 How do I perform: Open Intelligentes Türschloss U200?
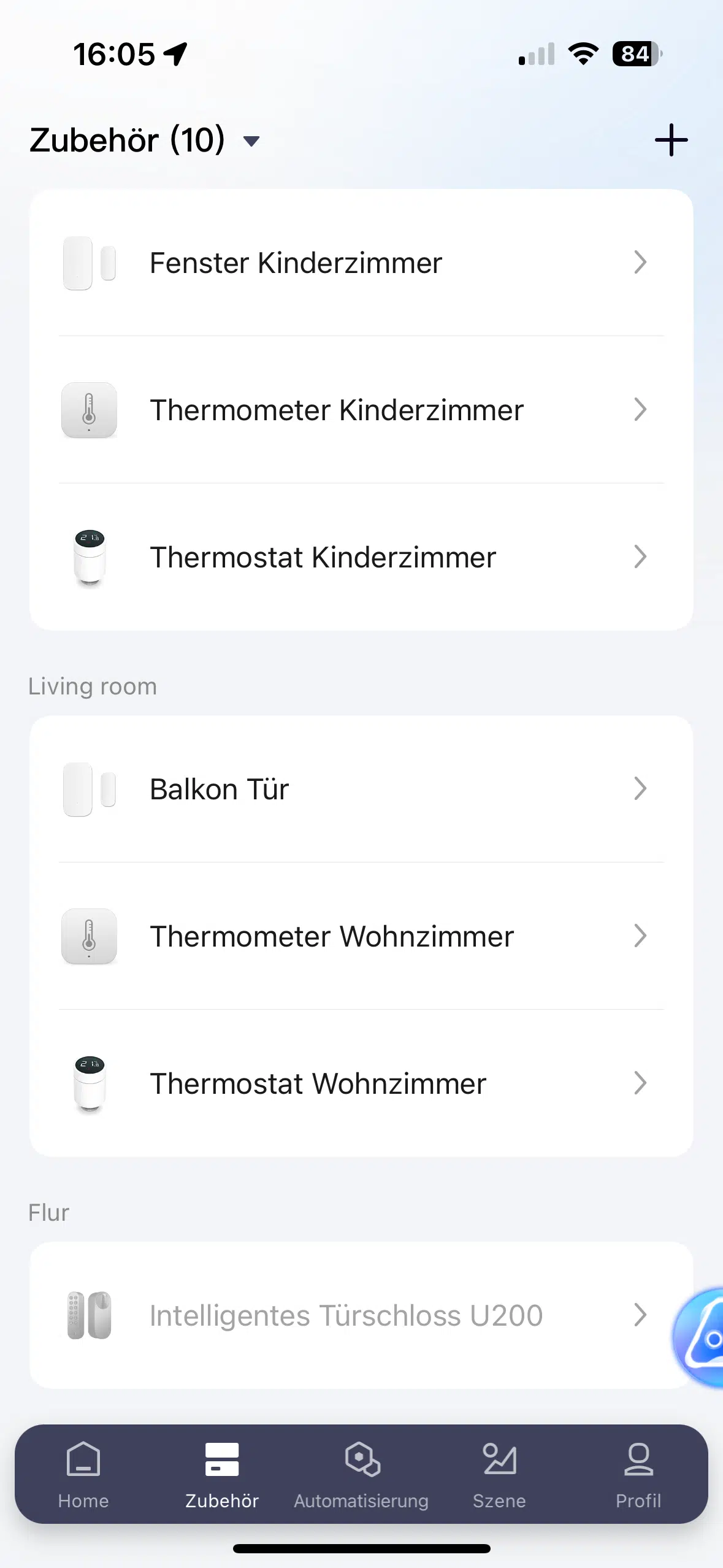[x=361, y=1315]
